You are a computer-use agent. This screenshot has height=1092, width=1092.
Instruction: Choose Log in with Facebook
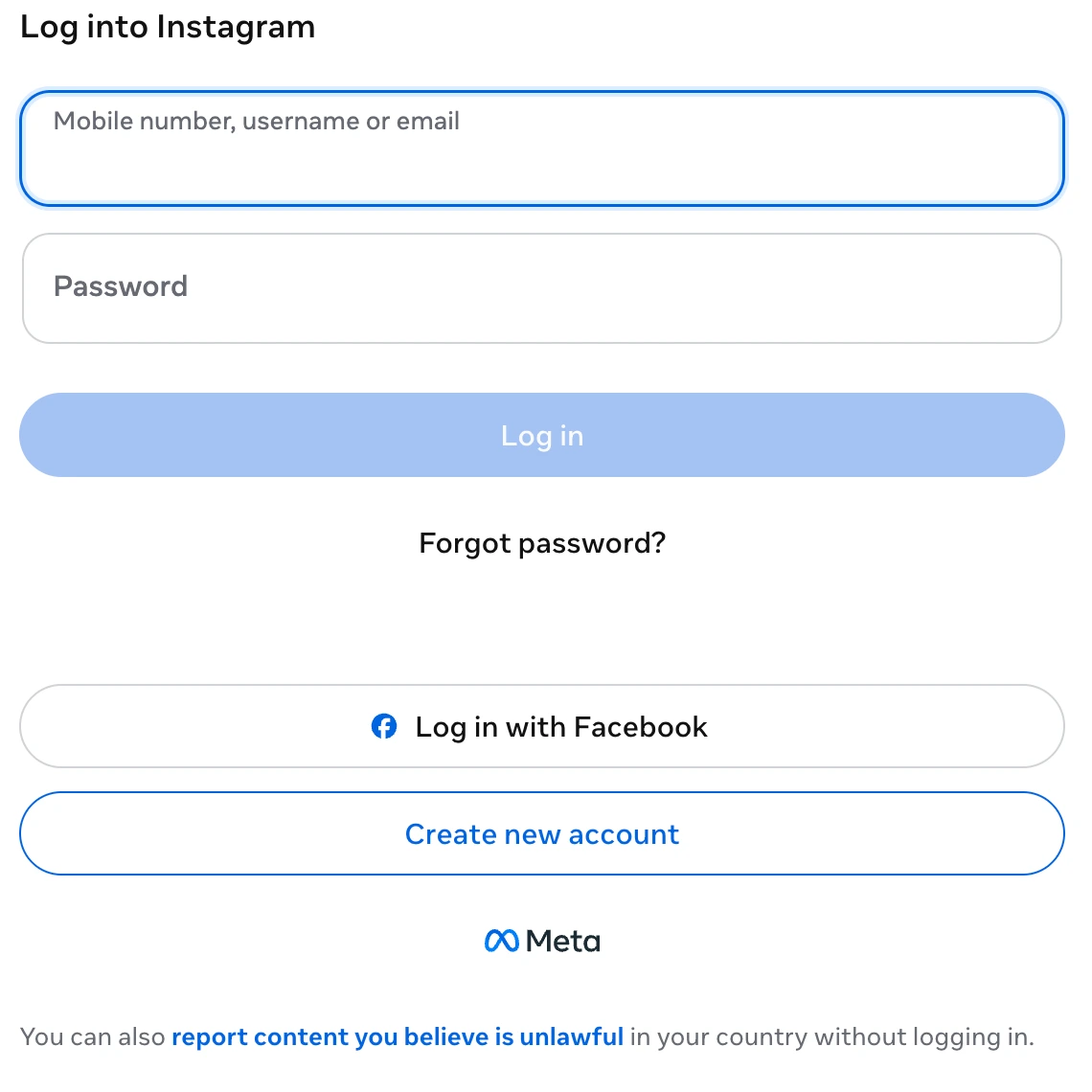[x=541, y=726]
